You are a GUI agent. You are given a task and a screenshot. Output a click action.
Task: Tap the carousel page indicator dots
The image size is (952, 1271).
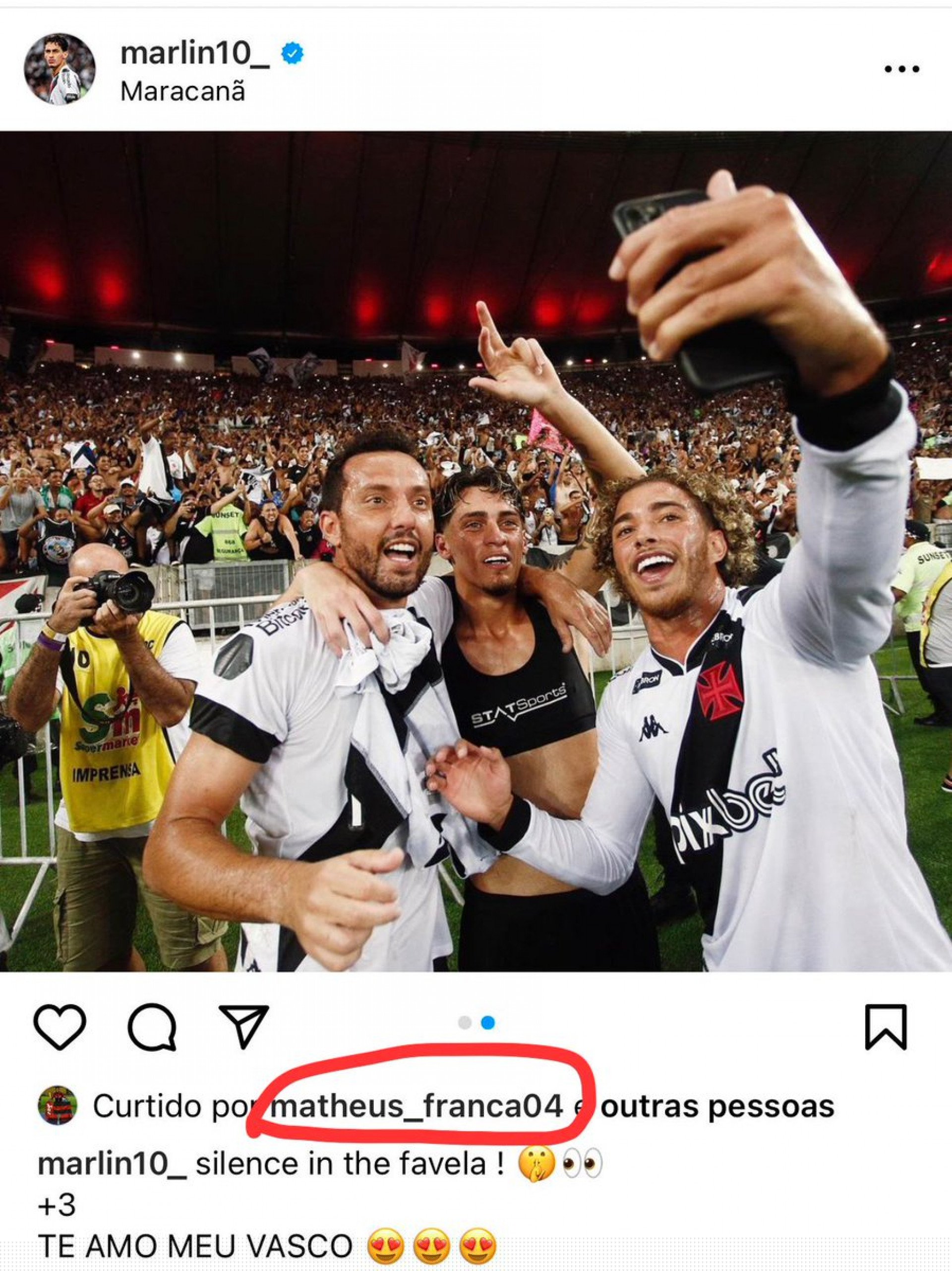tap(476, 1023)
